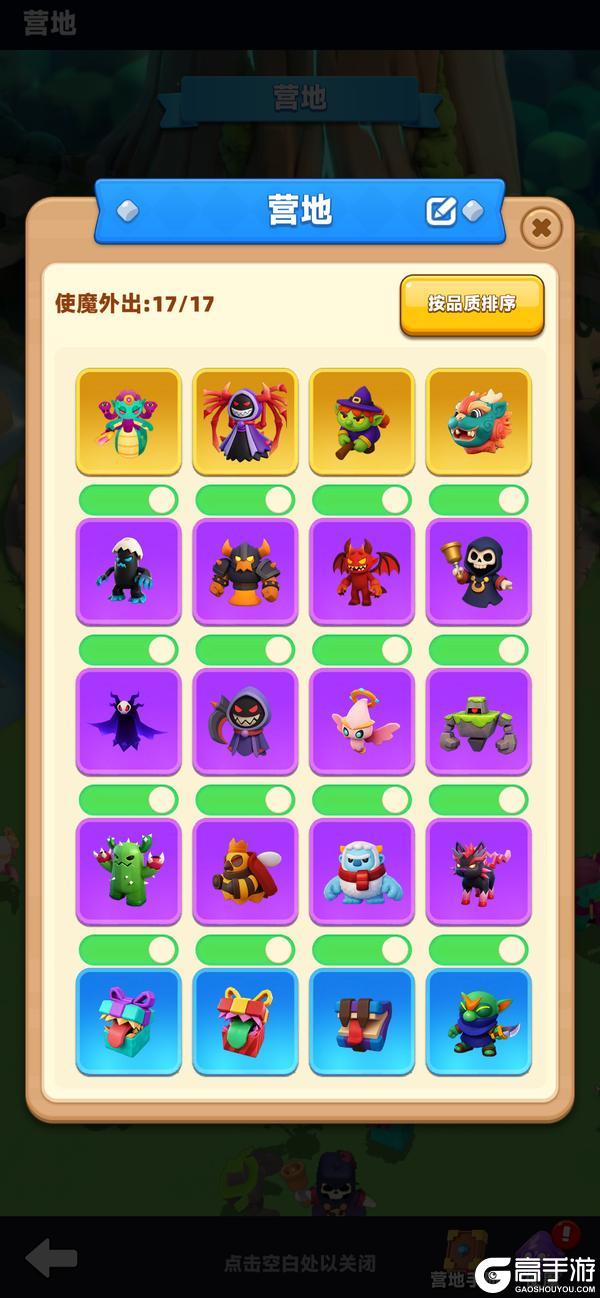Open the blue gift box mimic familiar

(129, 1022)
